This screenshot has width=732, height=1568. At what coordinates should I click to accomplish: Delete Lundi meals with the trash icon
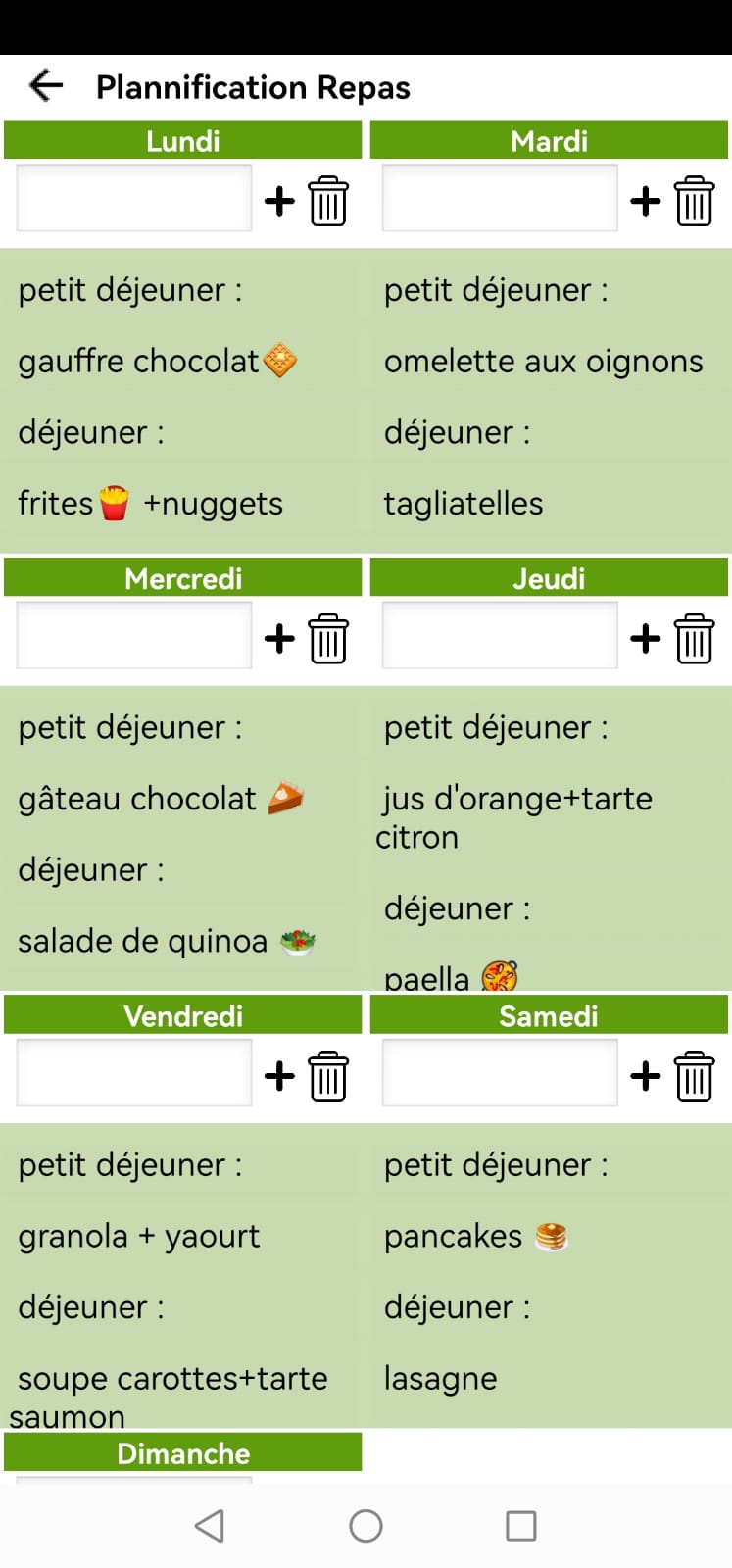pyautogui.click(x=328, y=201)
